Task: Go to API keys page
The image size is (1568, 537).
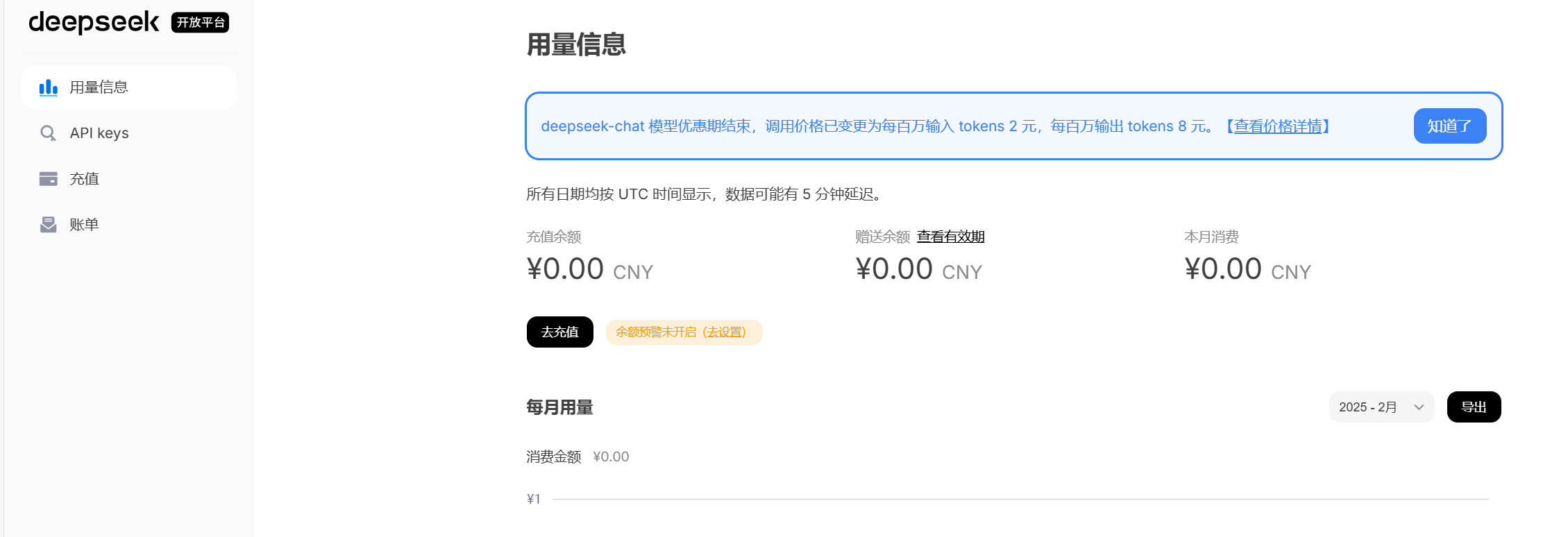Action: coord(99,133)
